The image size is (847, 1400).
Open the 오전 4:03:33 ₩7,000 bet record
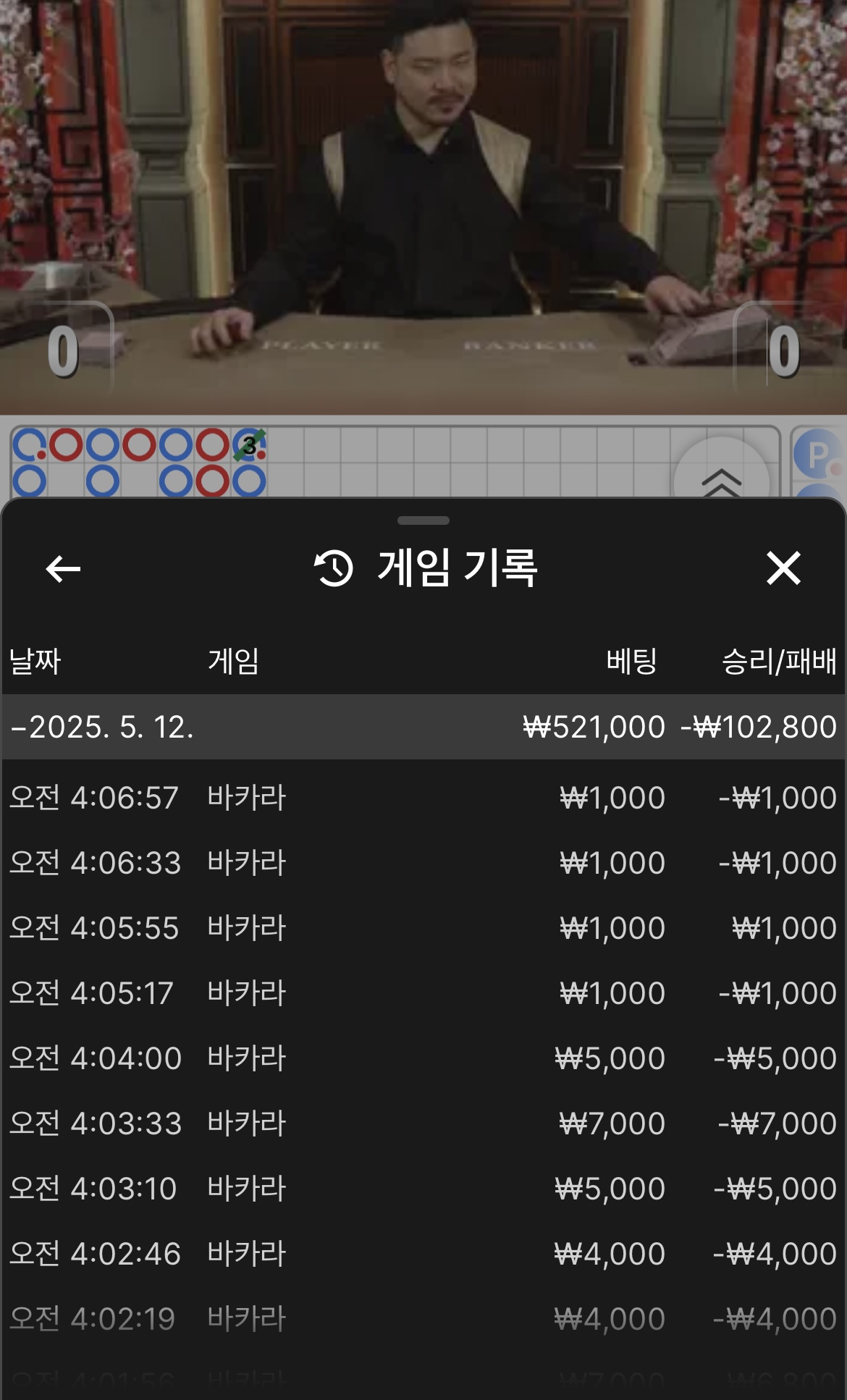coord(423,1123)
